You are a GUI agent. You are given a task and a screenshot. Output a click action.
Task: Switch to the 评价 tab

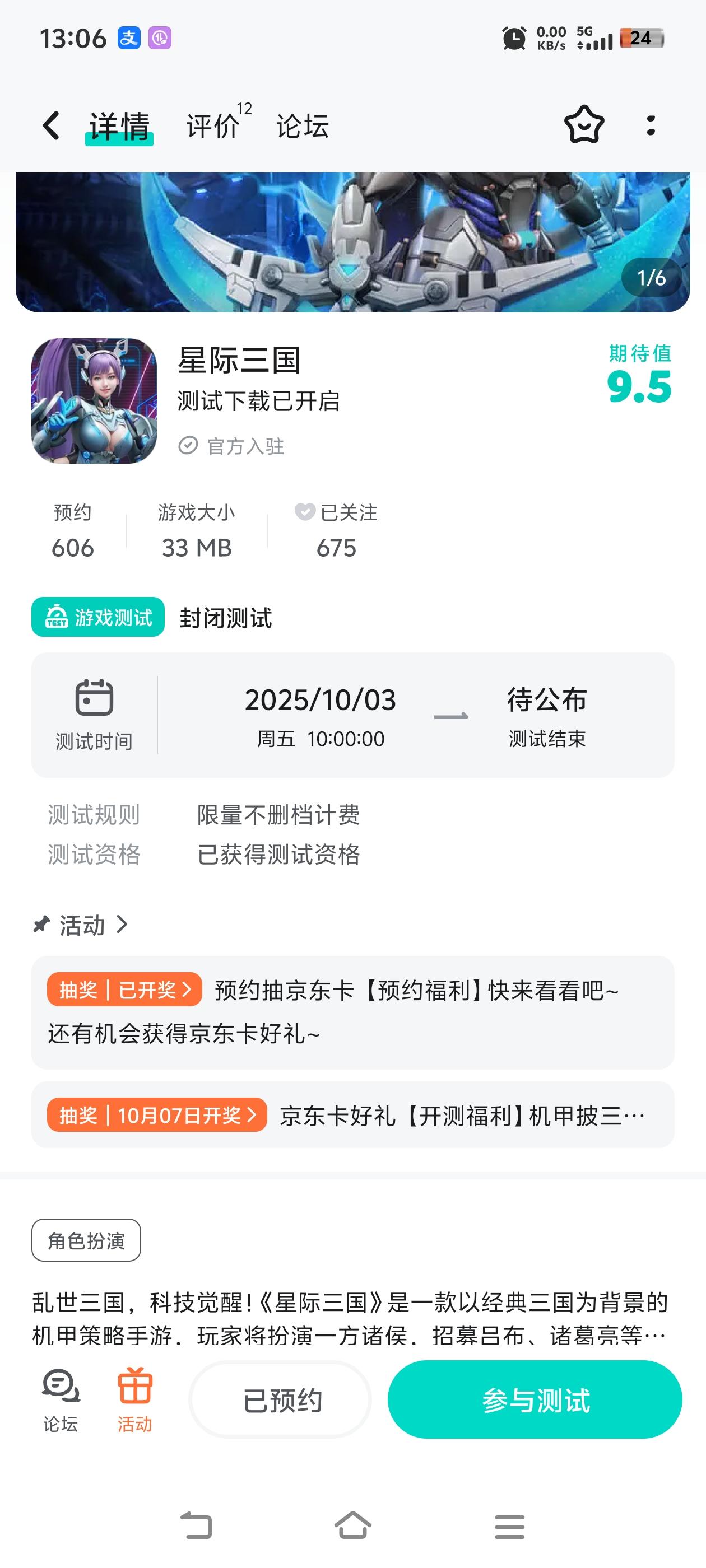coord(213,126)
